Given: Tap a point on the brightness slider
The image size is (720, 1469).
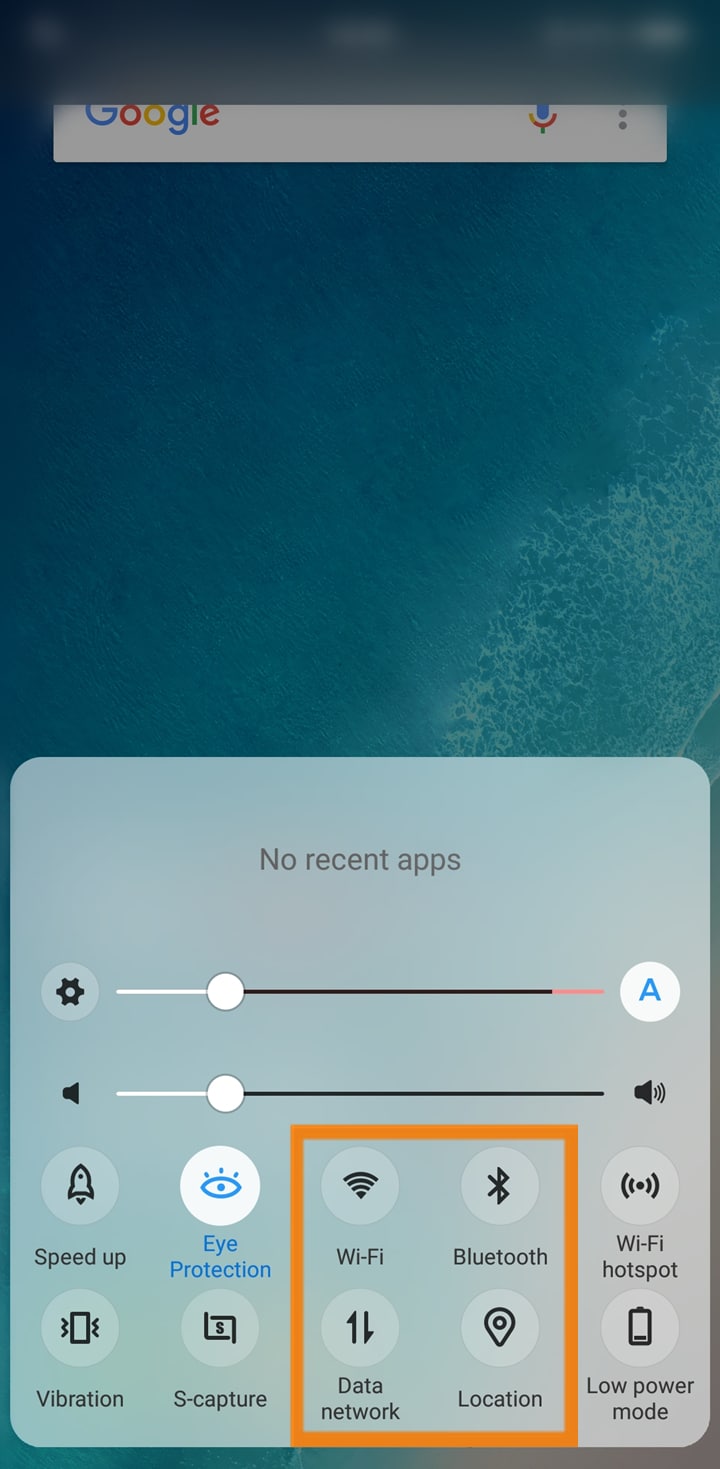Looking at the screenshot, I should pyautogui.click(x=400, y=992).
